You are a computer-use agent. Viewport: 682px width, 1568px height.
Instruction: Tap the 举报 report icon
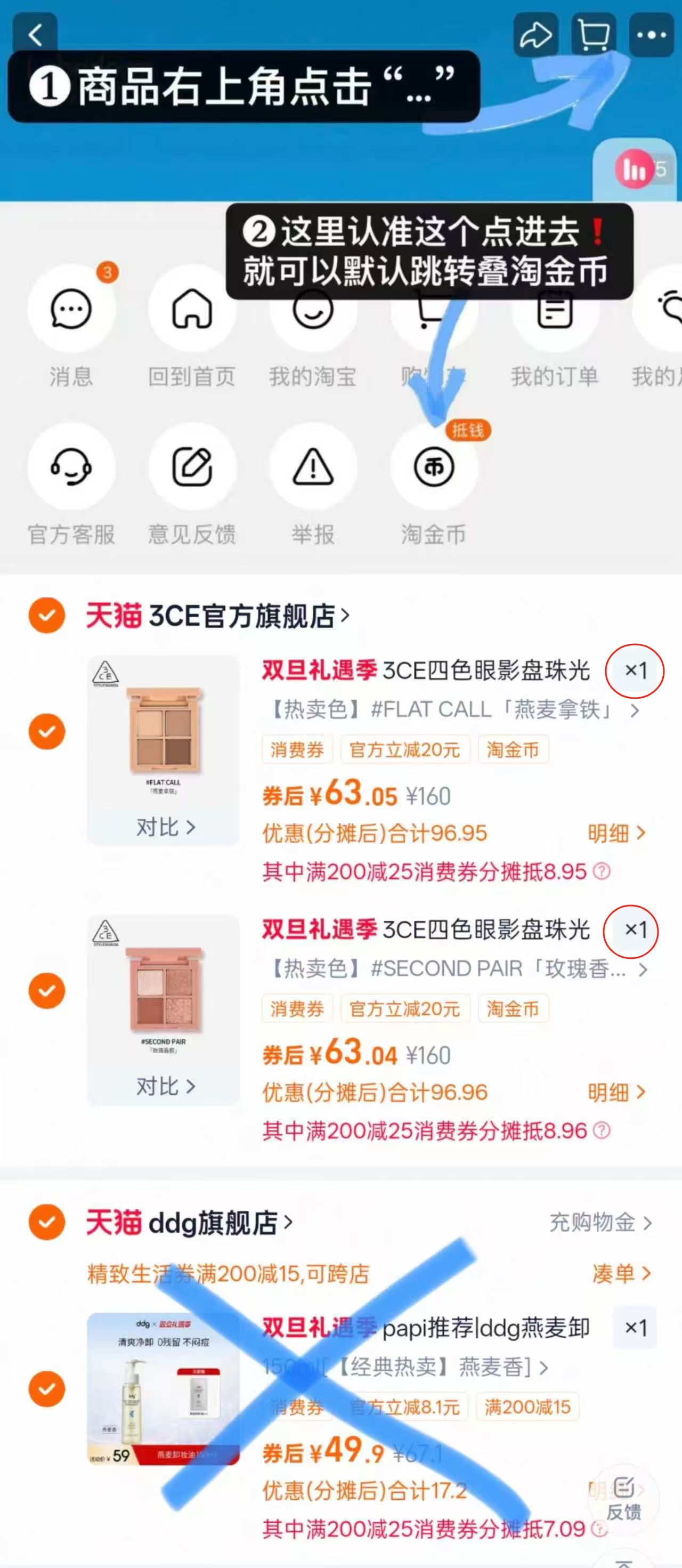(x=312, y=468)
